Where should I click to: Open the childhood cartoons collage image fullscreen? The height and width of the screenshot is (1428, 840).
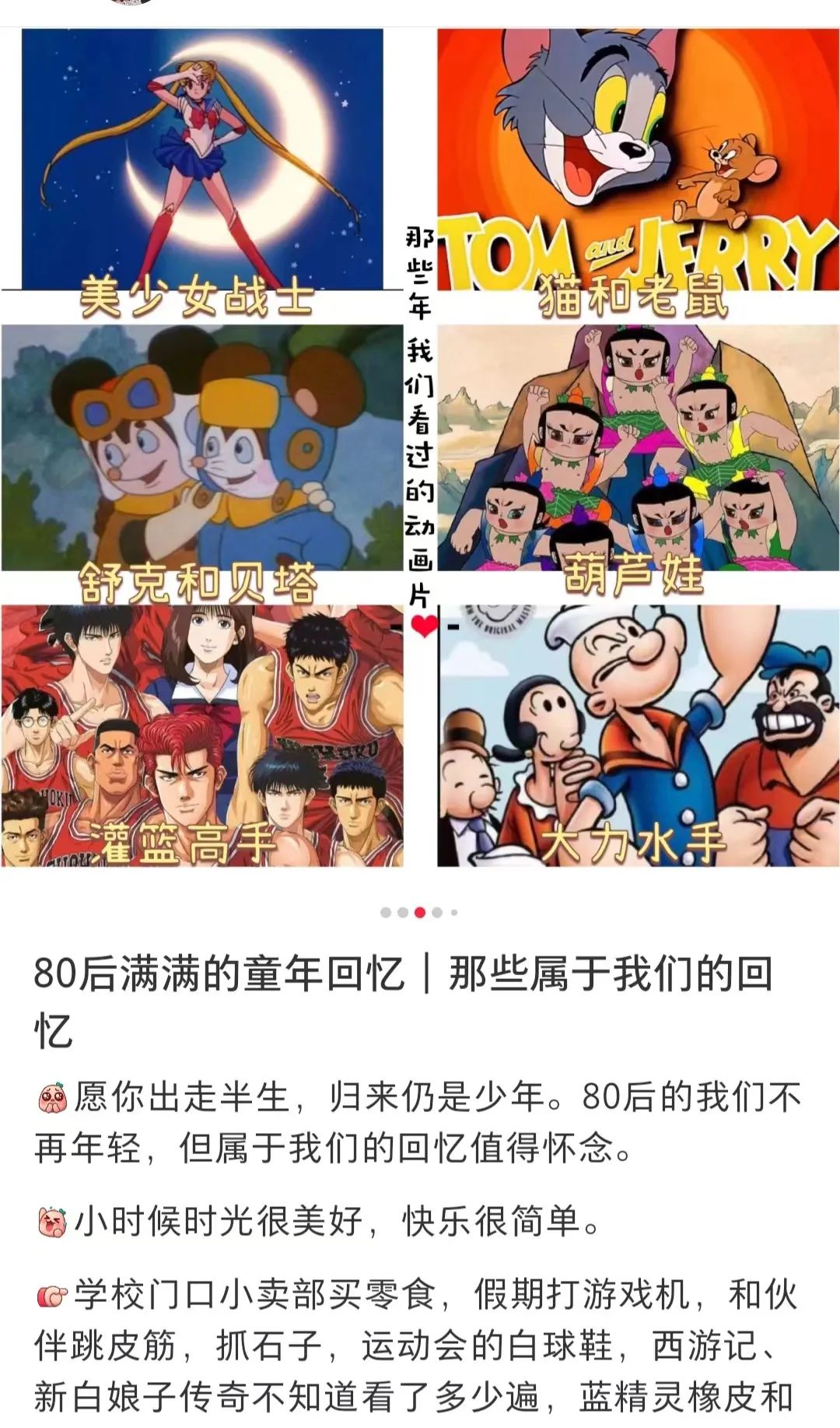[x=420, y=447]
